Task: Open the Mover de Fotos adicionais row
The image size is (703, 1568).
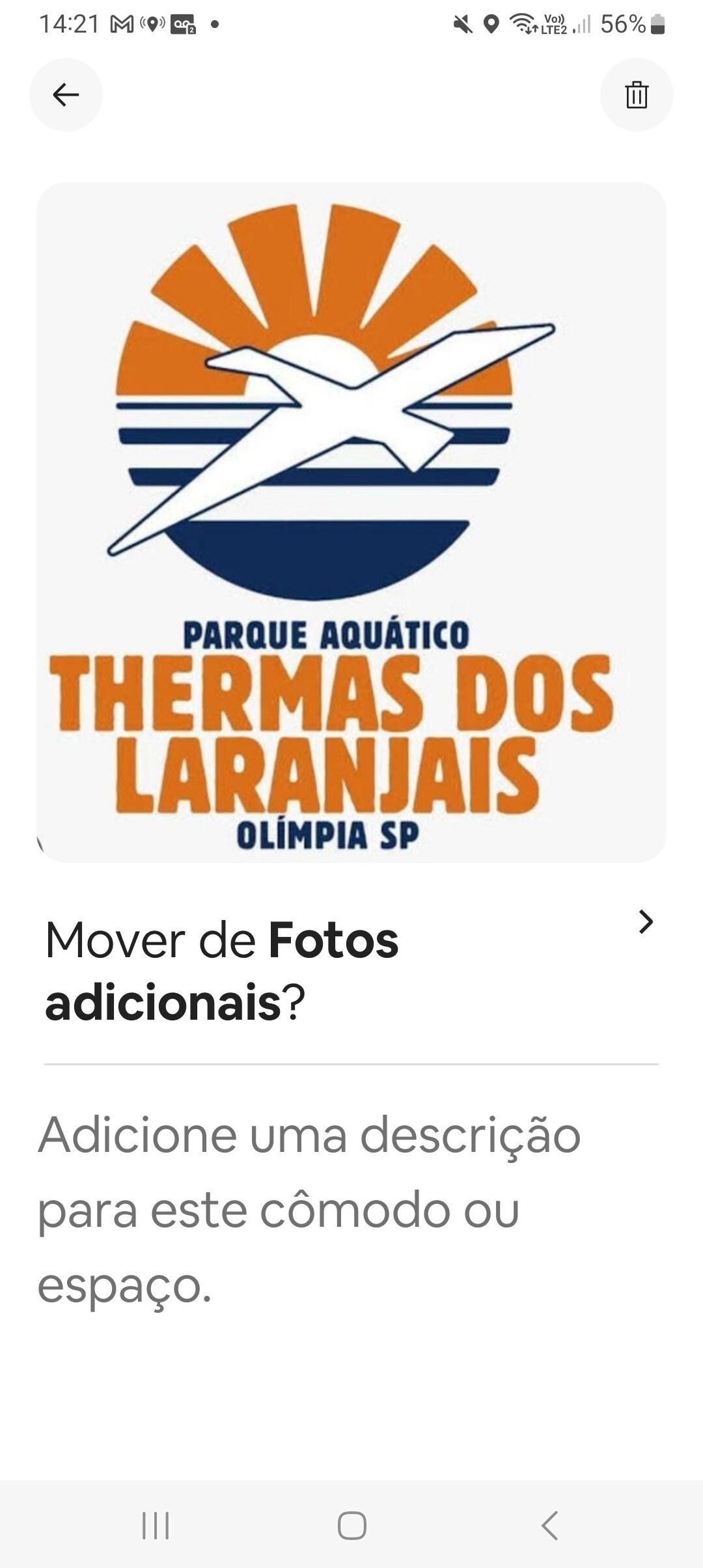Action: (x=351, y=972)
